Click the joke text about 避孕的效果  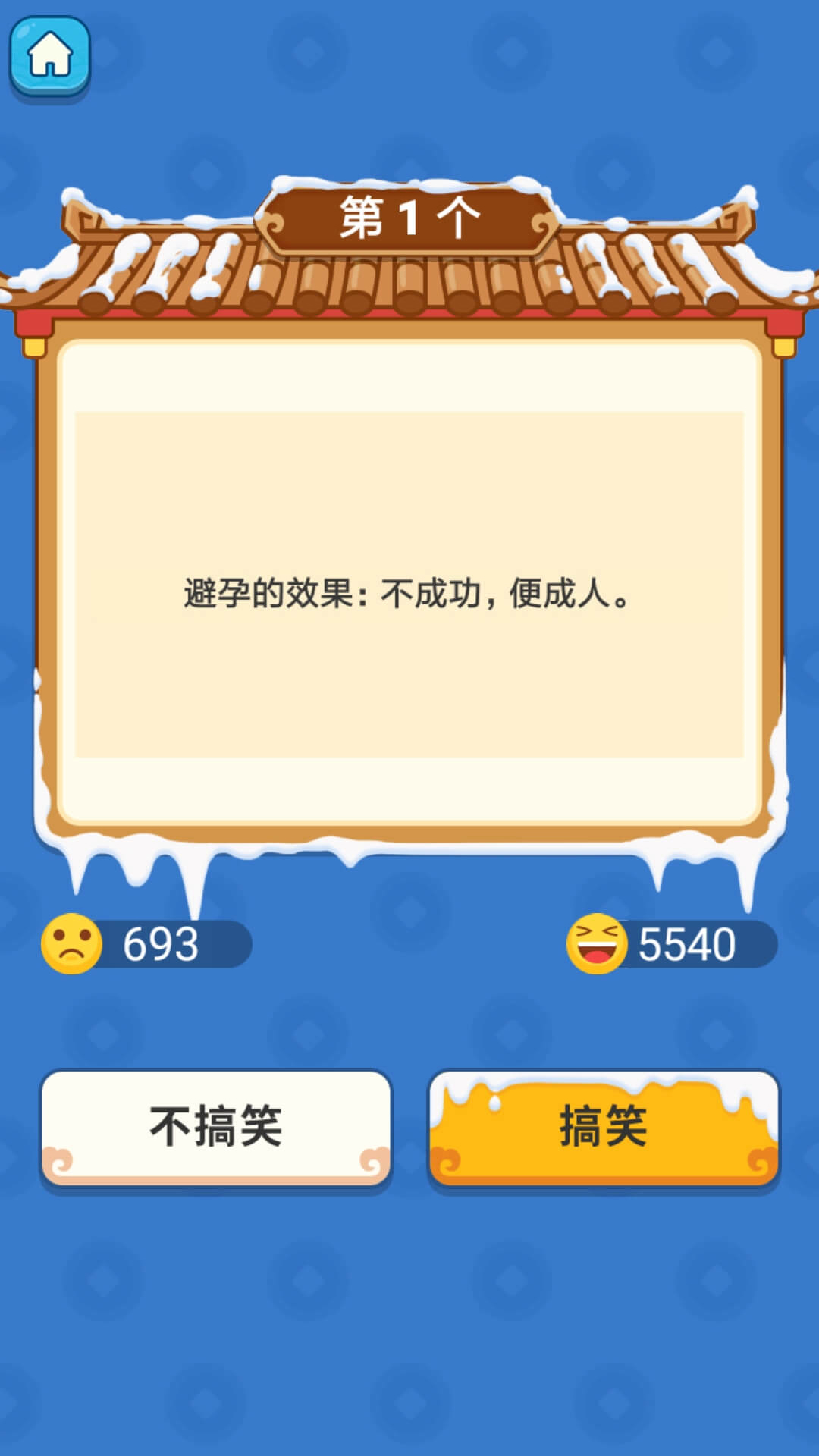[x=409, y=595]
